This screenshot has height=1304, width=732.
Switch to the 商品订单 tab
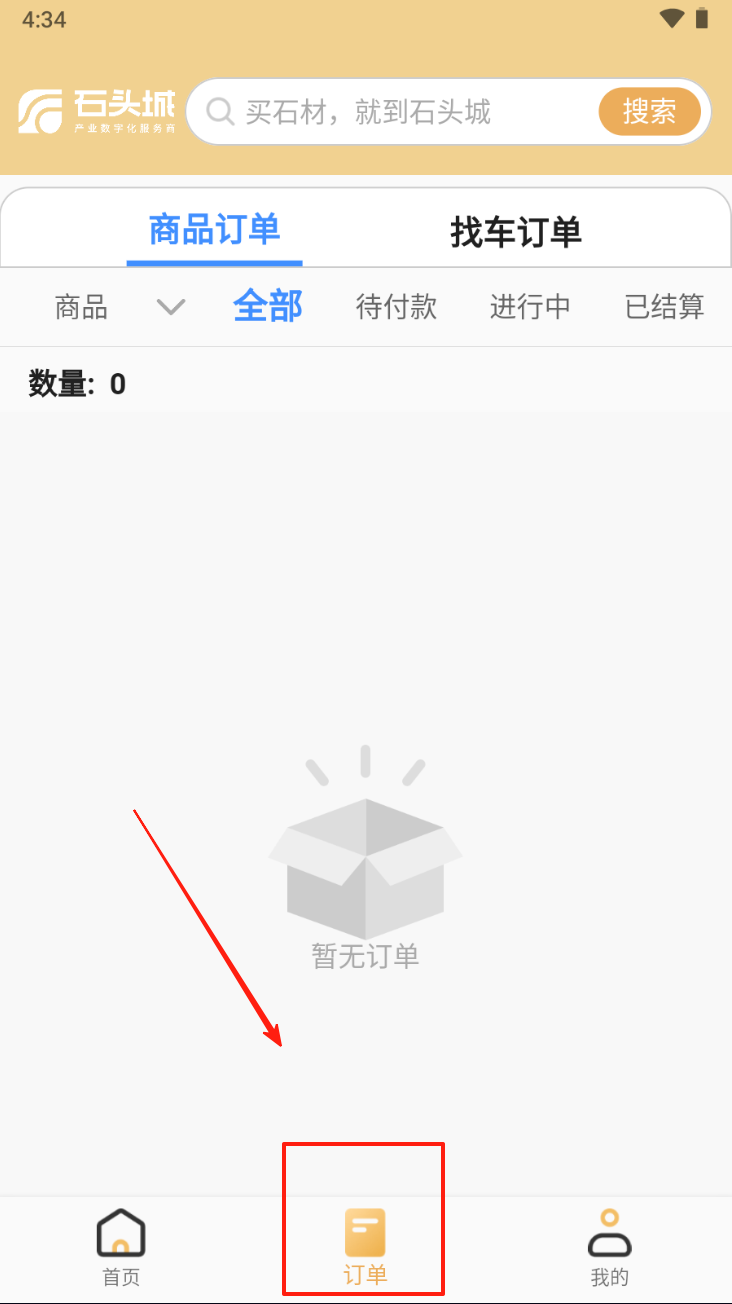[x=214, y=230]
